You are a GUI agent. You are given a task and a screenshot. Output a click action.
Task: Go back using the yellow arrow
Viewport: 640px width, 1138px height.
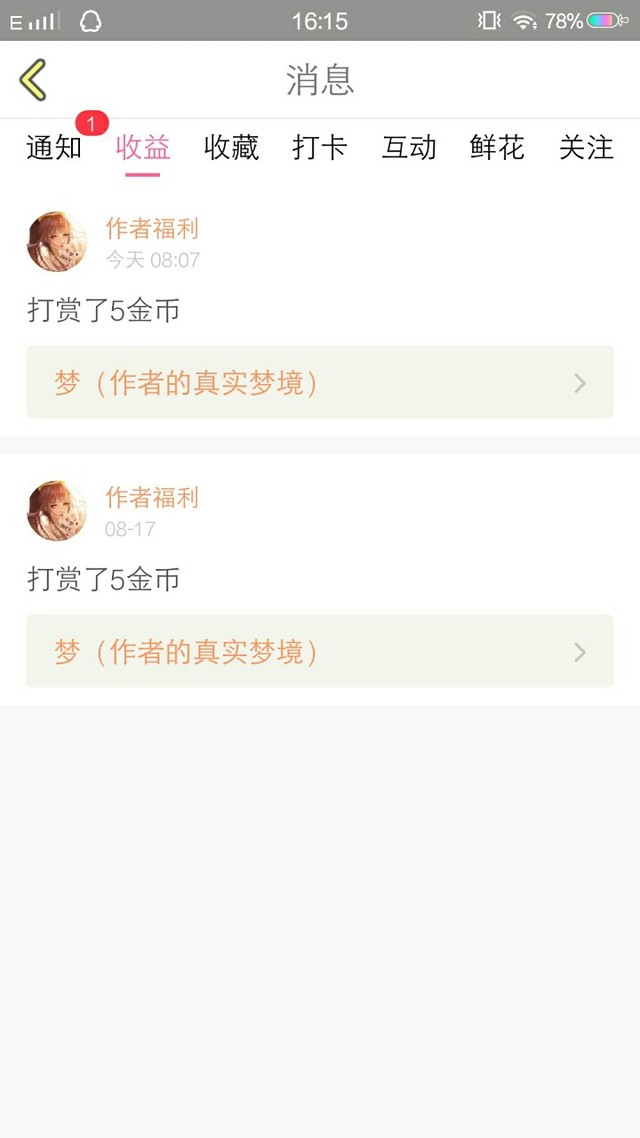33,80
